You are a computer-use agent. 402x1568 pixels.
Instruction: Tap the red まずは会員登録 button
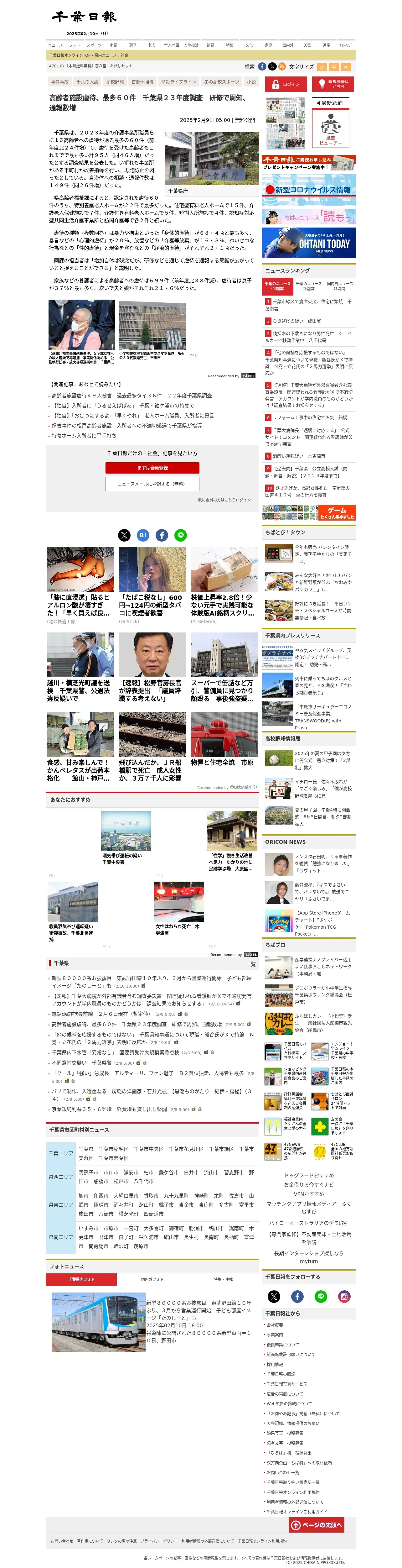[152, 468]
